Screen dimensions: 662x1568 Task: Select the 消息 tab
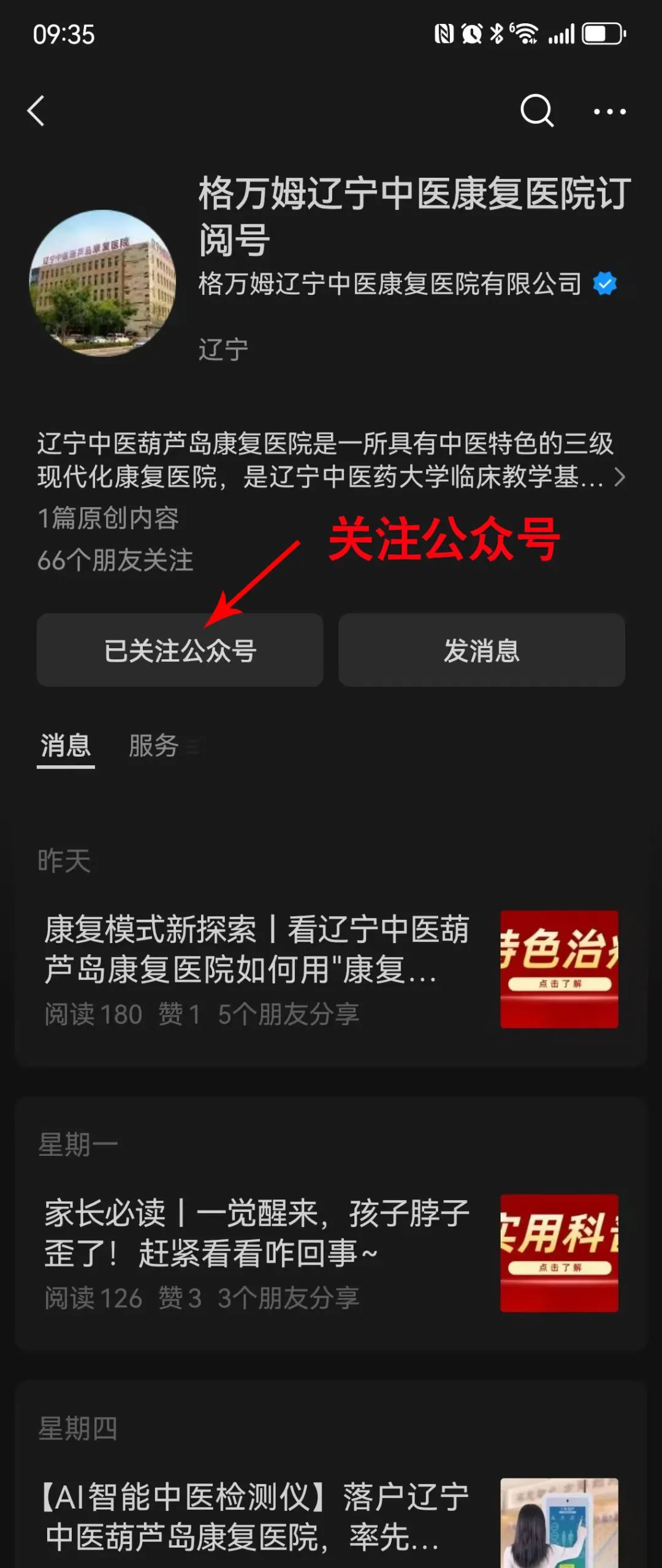click(x=65, y=746)
